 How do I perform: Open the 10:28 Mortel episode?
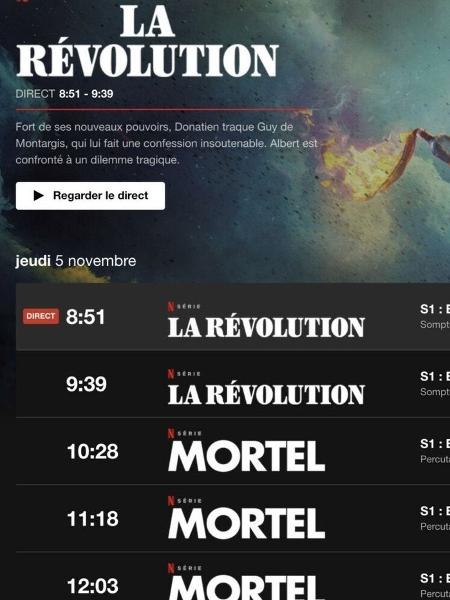point(233,451)
